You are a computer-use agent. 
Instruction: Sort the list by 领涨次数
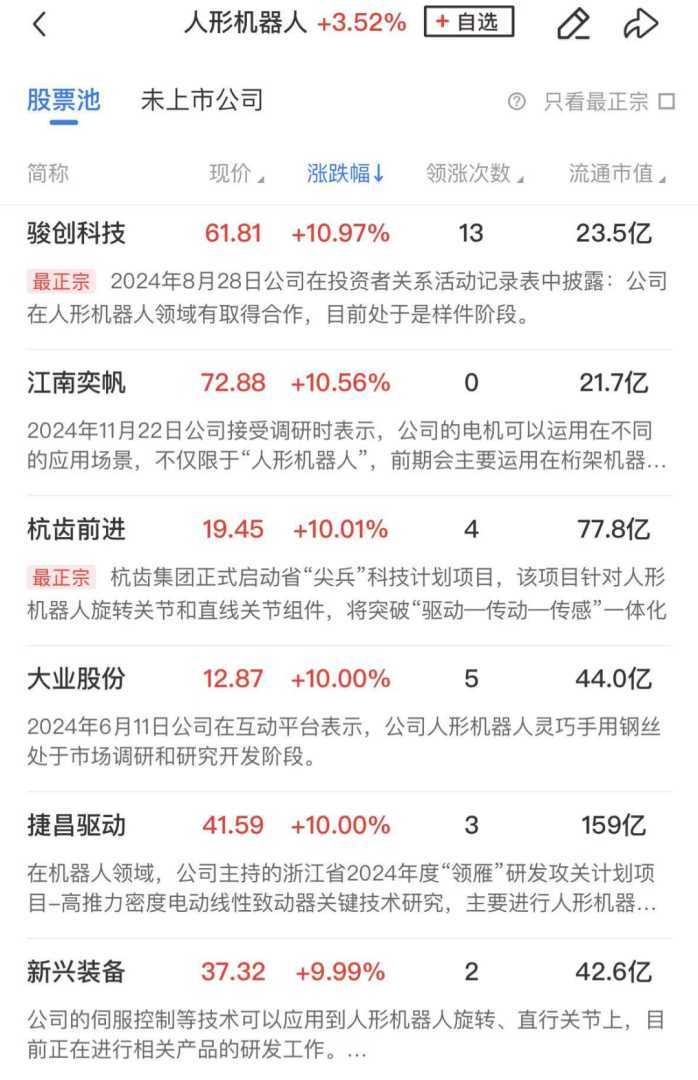(x=474, y=173)
